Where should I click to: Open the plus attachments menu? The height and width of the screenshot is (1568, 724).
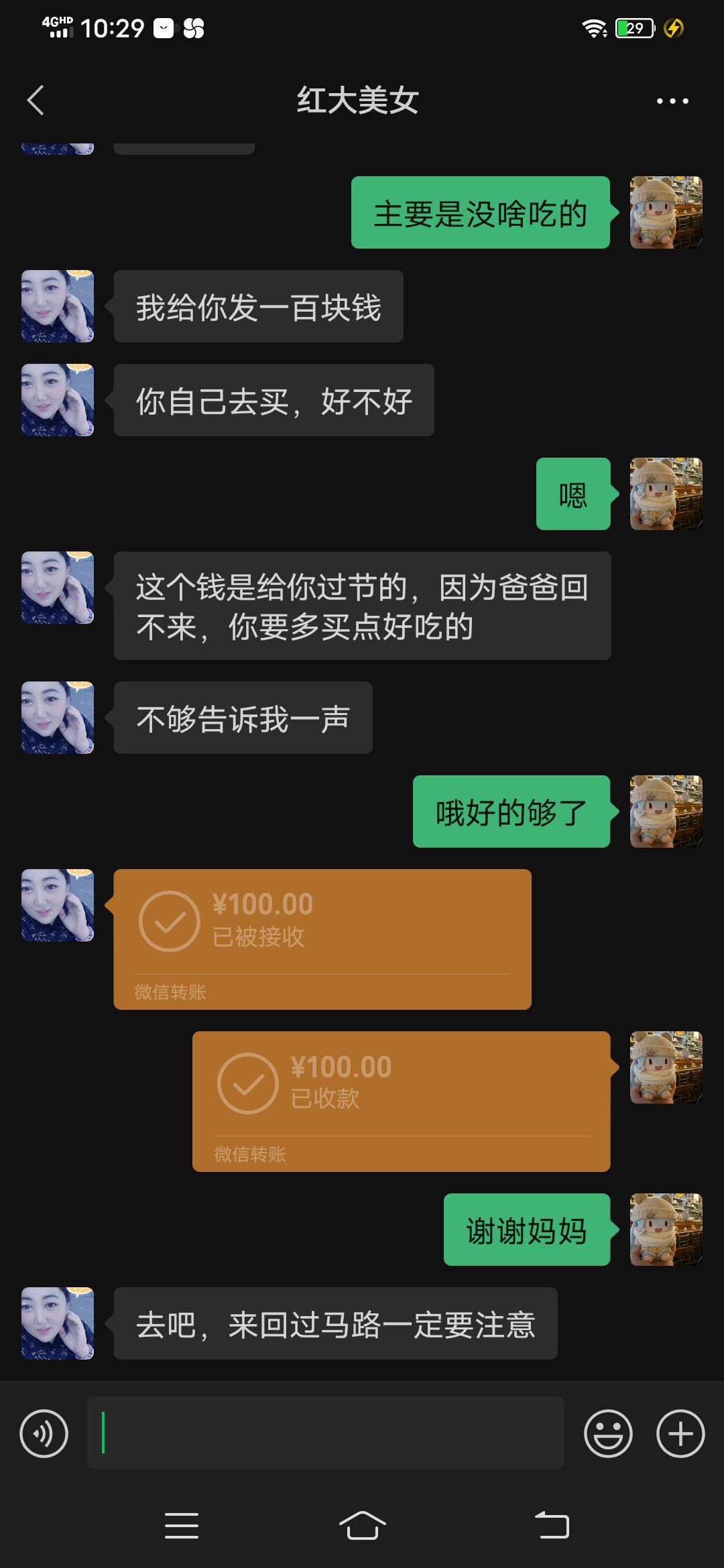(680, 1433)
